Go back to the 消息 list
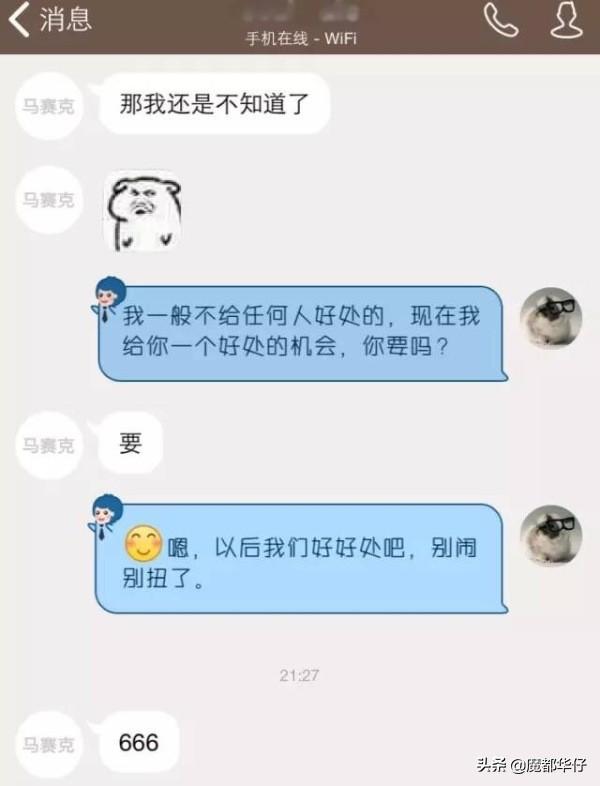The width and height of the screenshot is (600, 786). [50, 19]
